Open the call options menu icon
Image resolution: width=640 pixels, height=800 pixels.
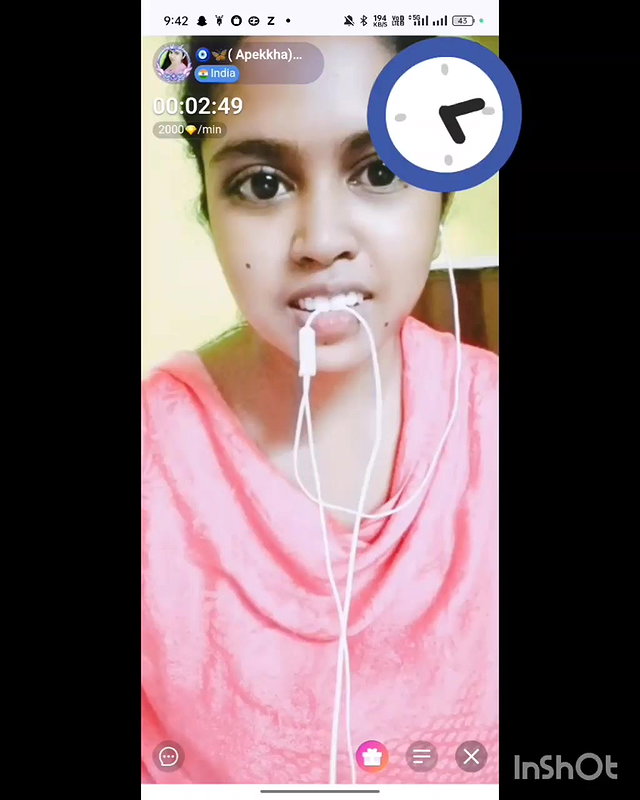click(x=422, y=757)
